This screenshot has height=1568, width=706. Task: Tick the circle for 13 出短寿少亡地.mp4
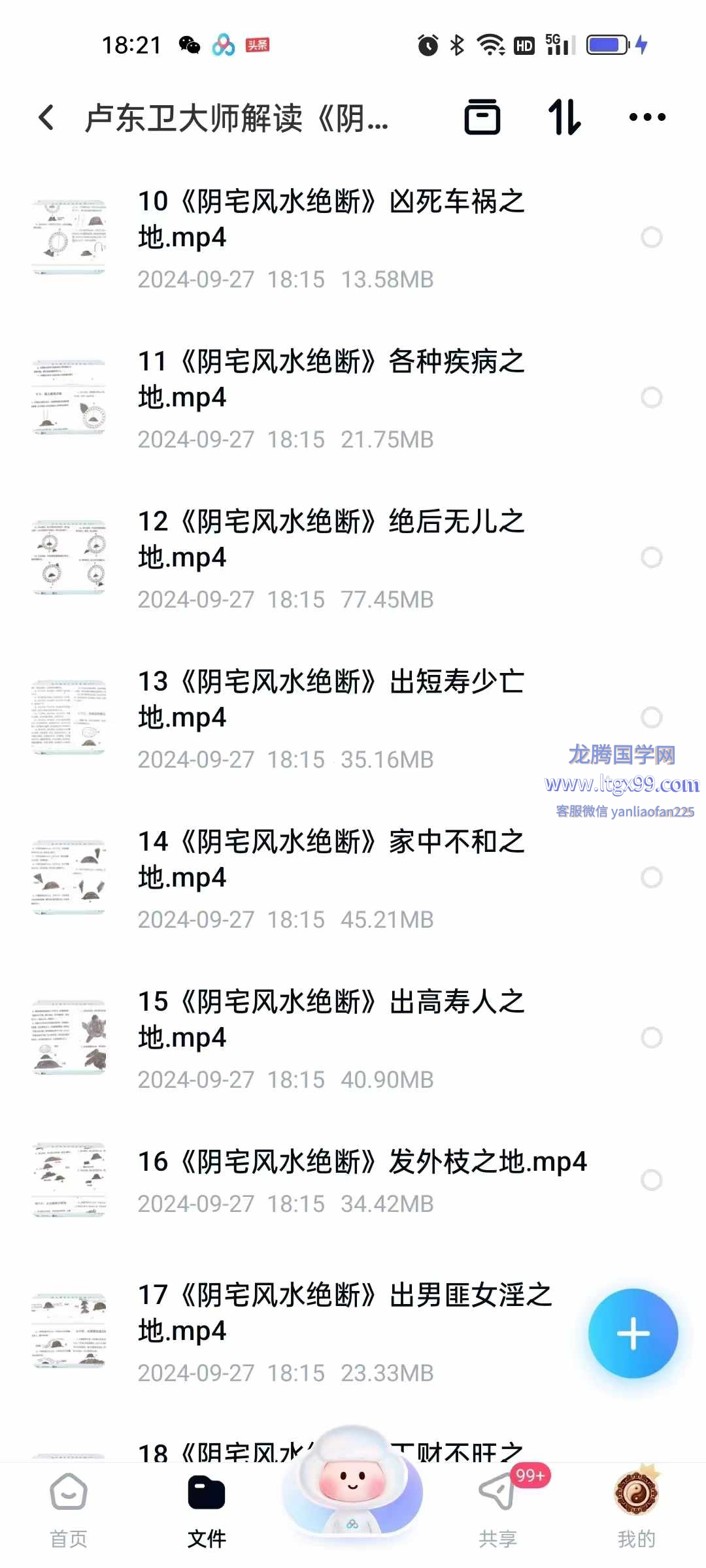click(x=651, y=717)
